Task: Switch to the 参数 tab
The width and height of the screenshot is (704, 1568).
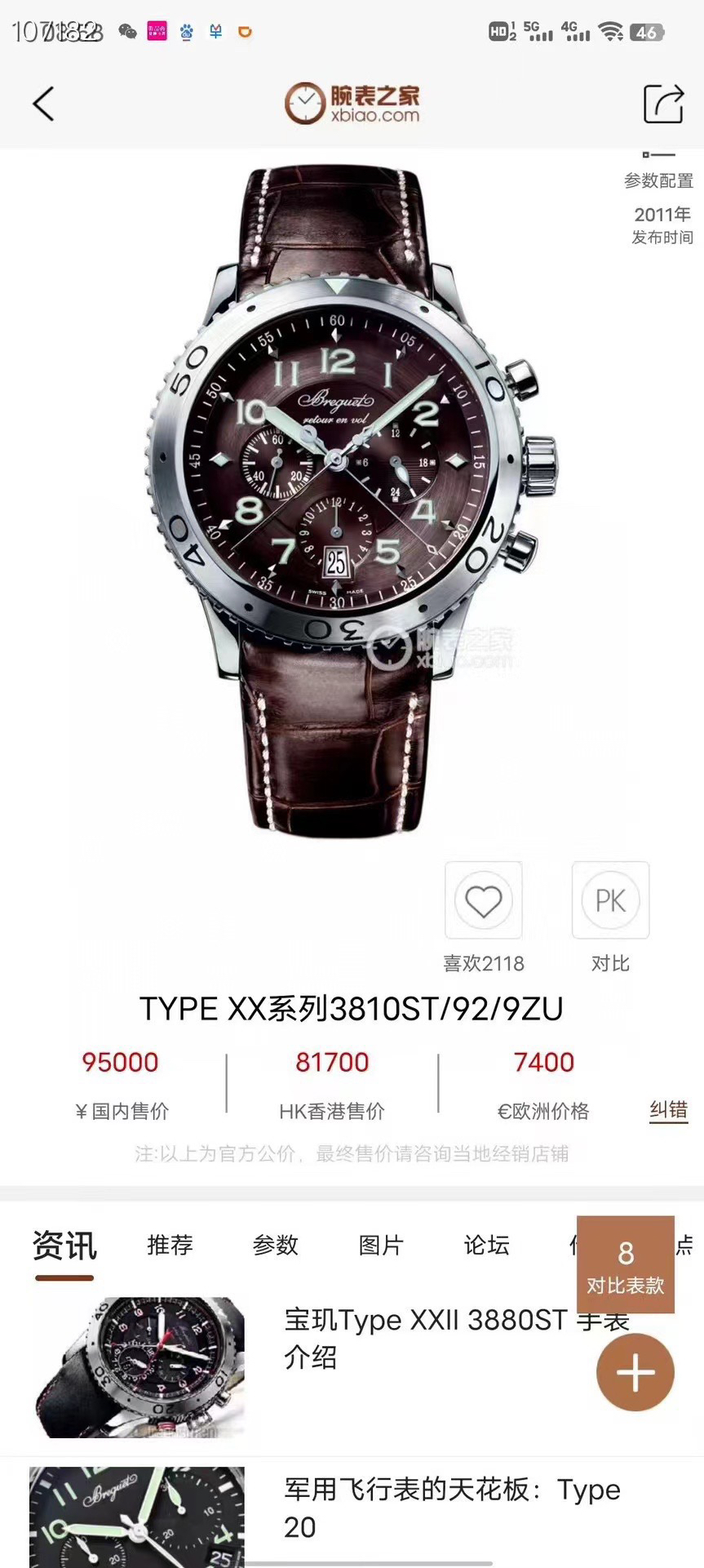Action: [276, 1245]
